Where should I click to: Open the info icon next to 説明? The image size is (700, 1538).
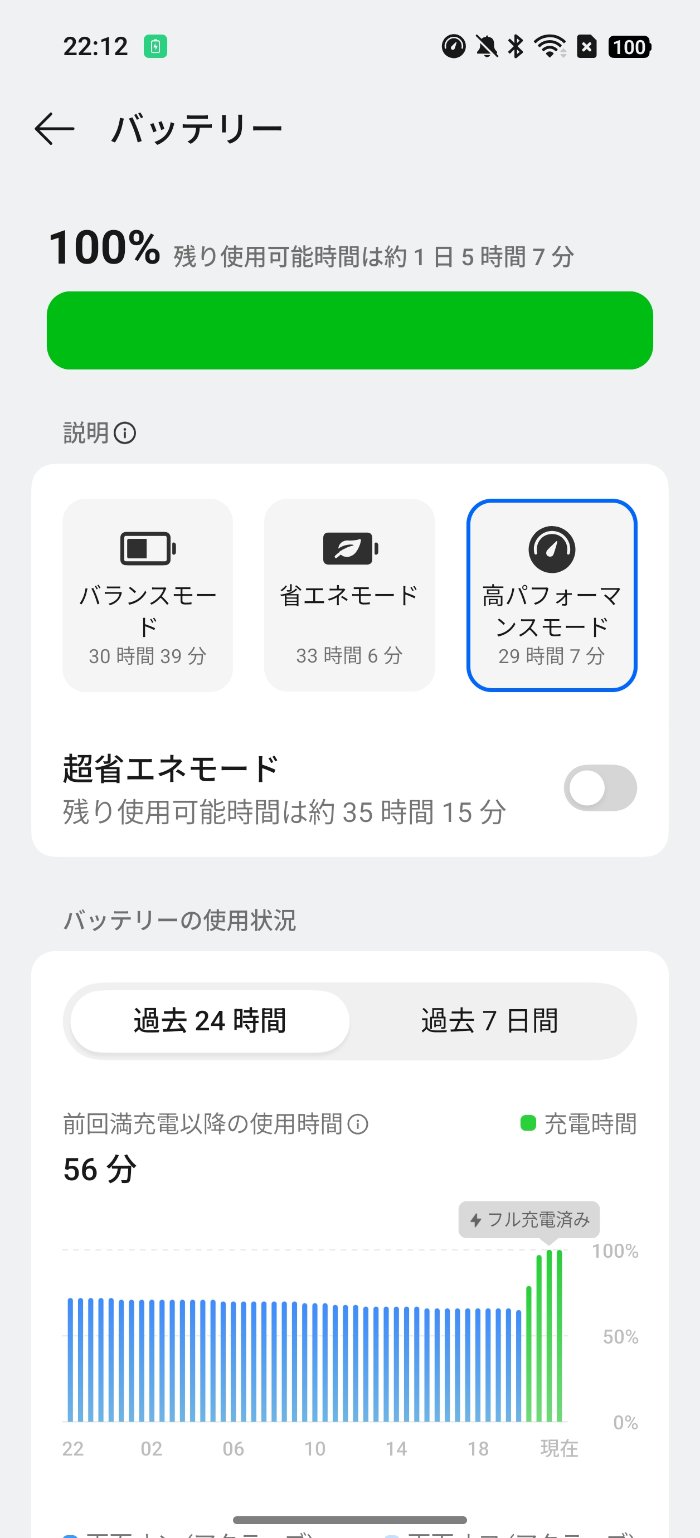[125, 433]
